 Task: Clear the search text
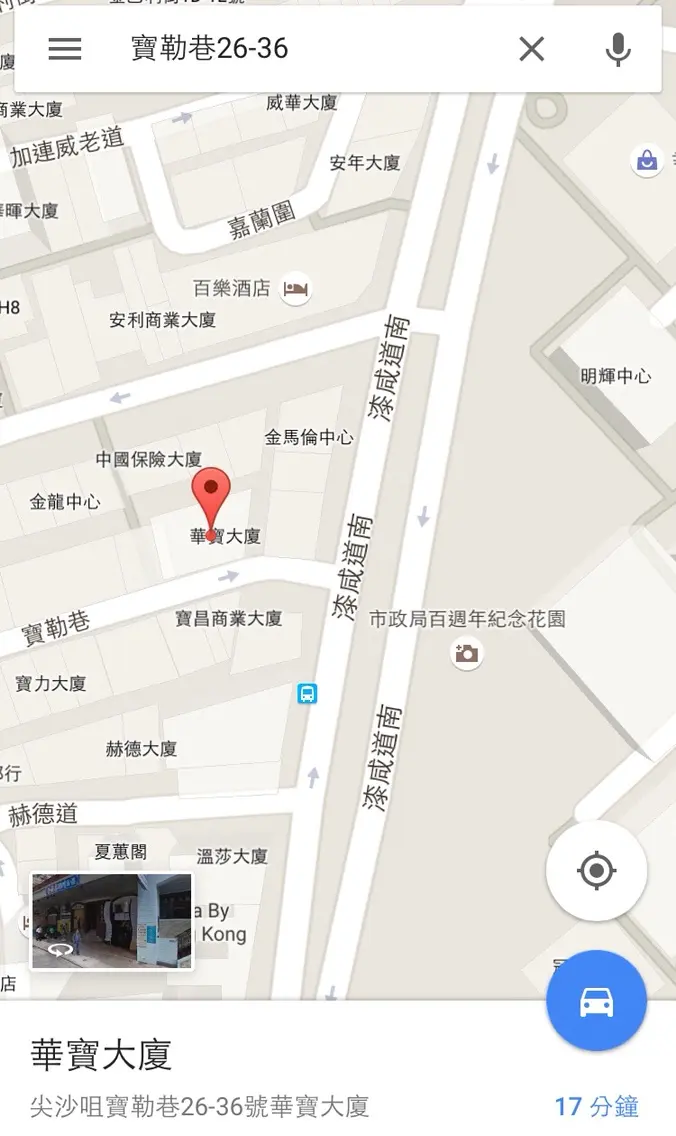point(531,48)
